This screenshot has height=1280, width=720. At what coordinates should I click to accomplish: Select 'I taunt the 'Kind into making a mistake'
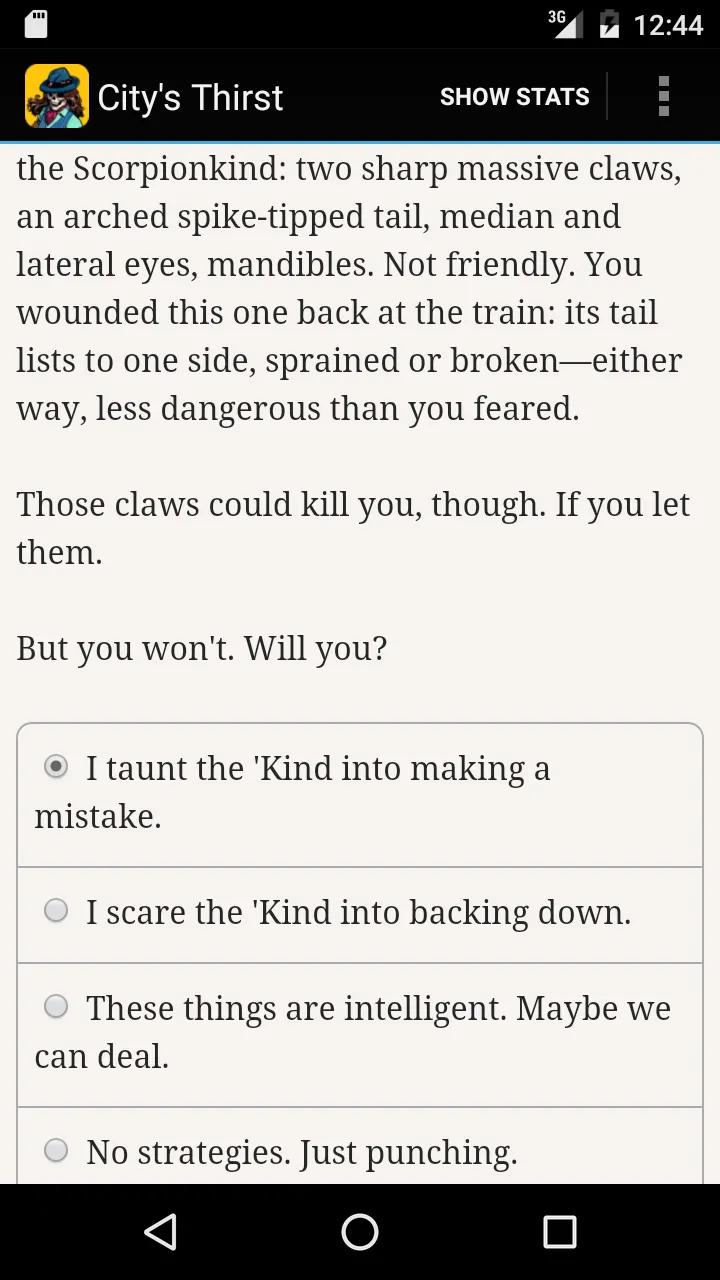[360, 795]
